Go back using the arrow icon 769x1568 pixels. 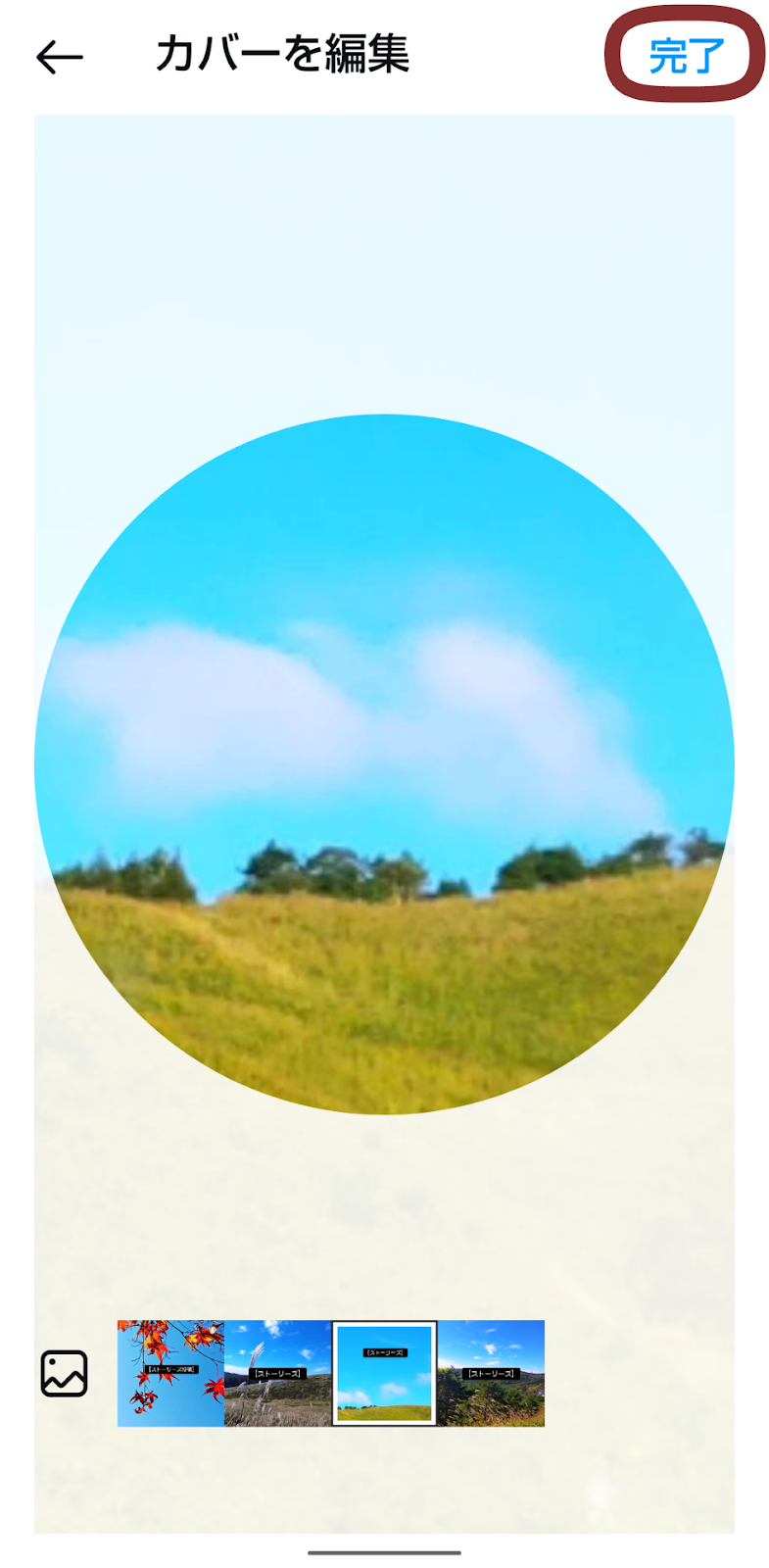tap(59, 58)
